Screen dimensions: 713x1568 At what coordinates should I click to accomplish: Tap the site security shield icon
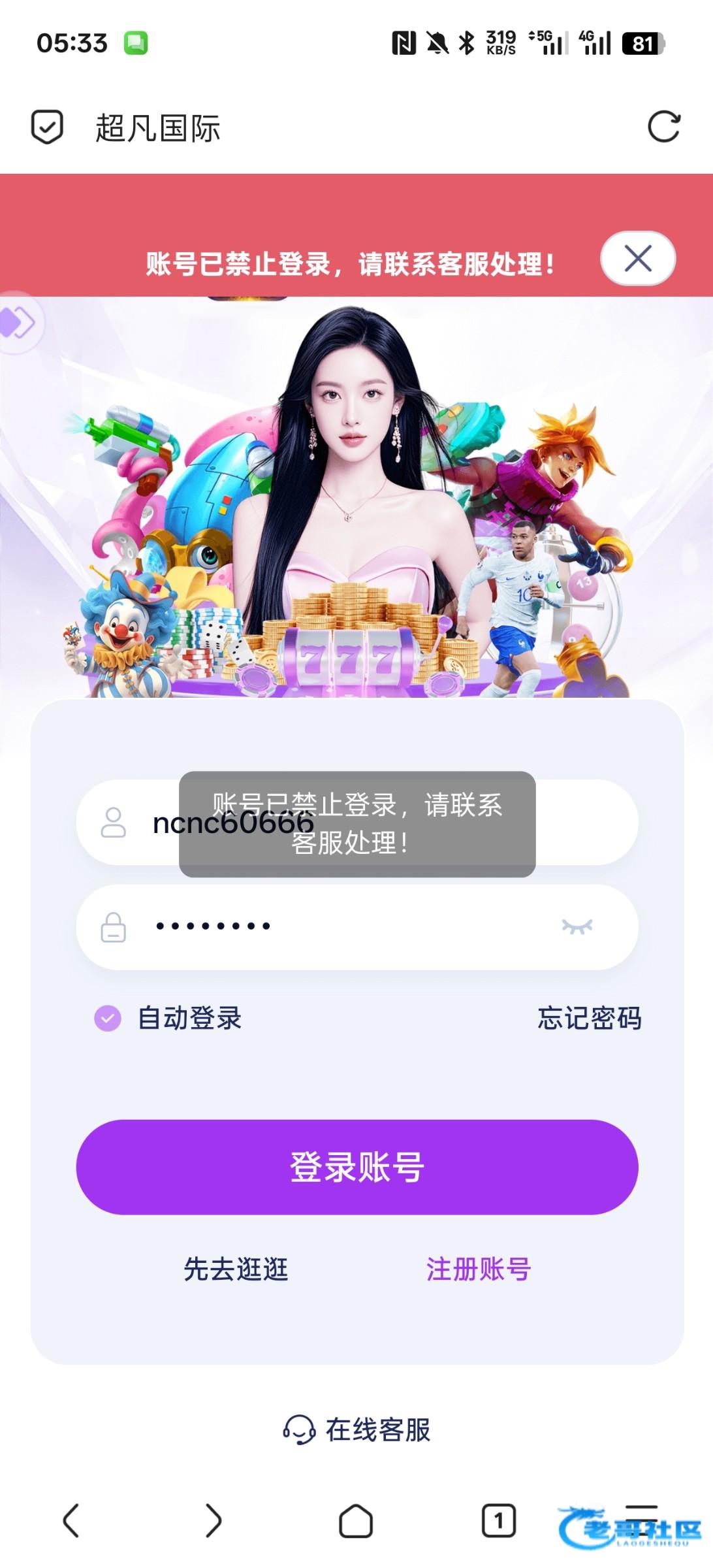tap(47, 127)
